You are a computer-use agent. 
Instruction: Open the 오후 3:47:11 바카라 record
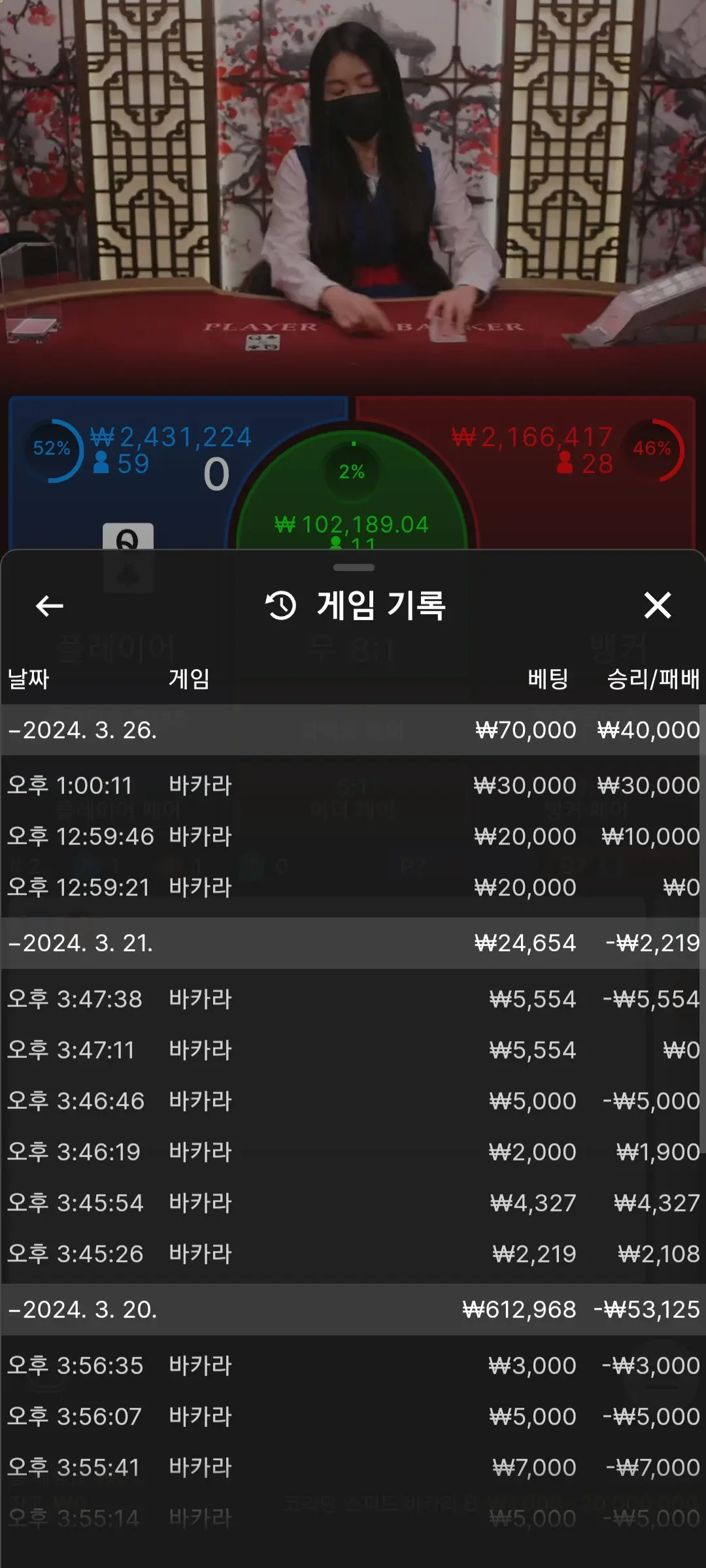(x=353, y=1050)
